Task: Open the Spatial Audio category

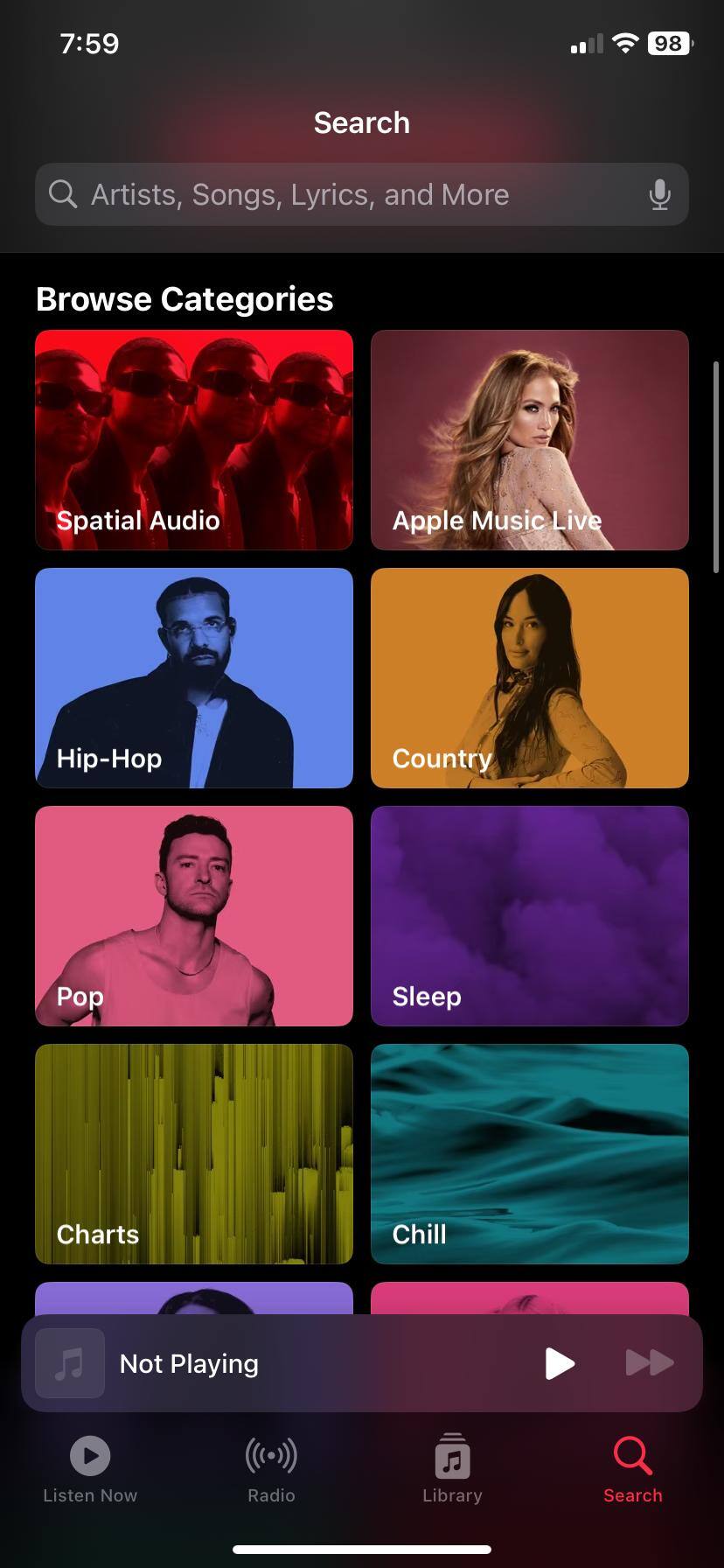Action: coord(194,439)
